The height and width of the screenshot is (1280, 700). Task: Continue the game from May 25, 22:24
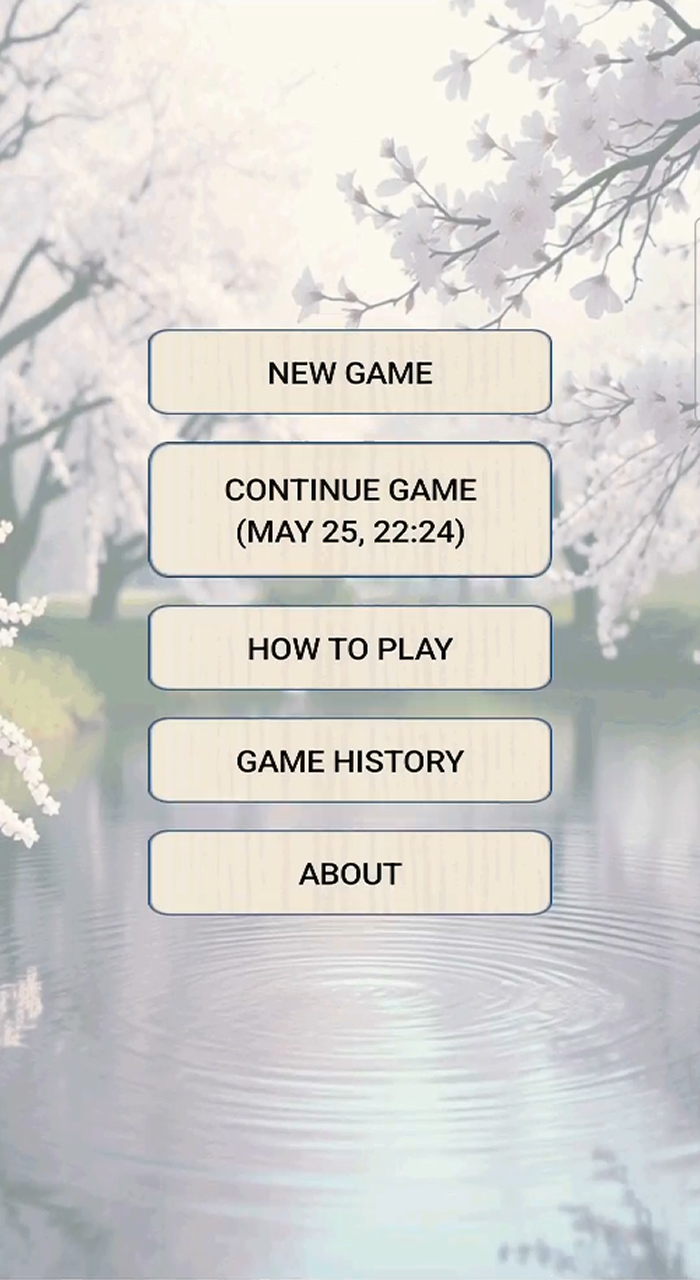350,510
